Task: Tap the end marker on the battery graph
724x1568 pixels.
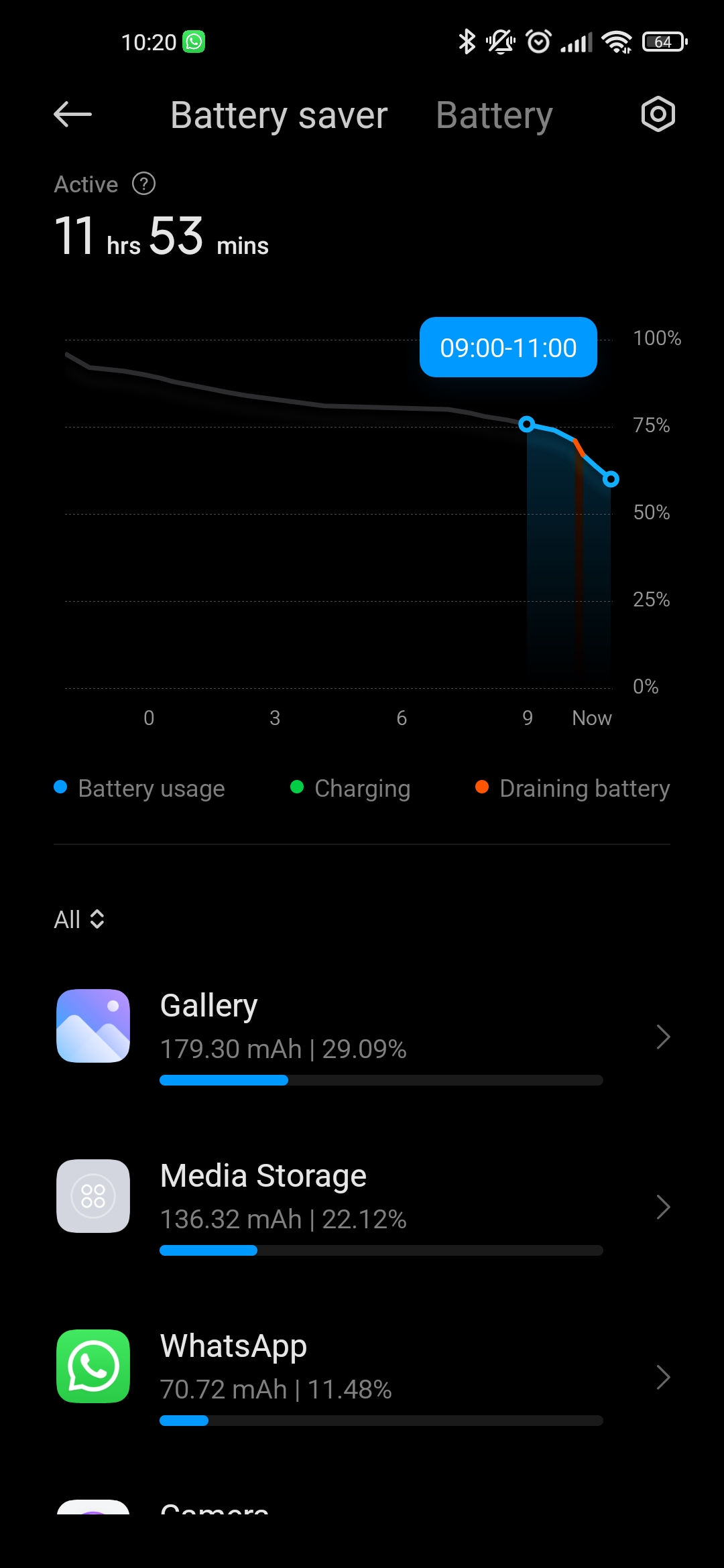Action: coord(611,479)
